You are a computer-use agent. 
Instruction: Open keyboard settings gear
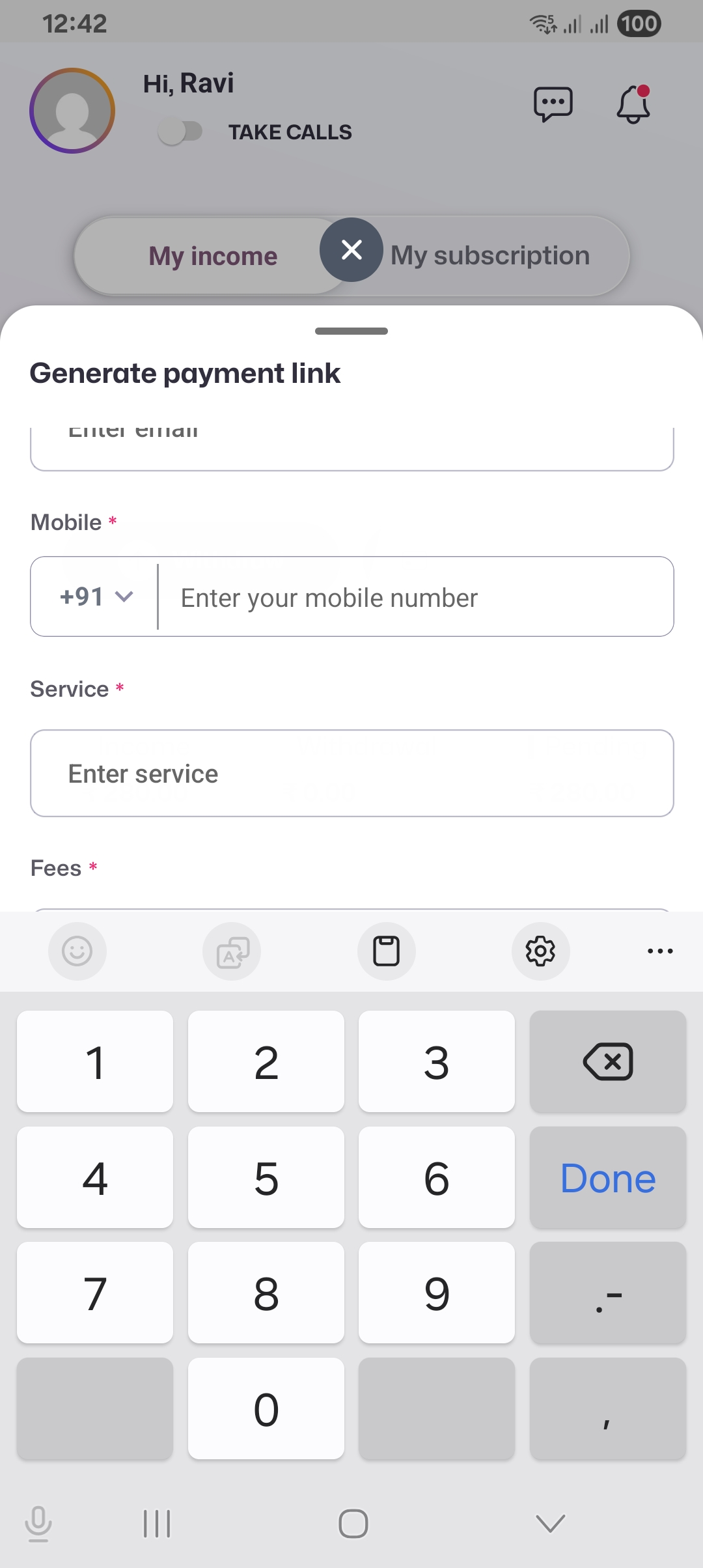click(x=540, y=951)
